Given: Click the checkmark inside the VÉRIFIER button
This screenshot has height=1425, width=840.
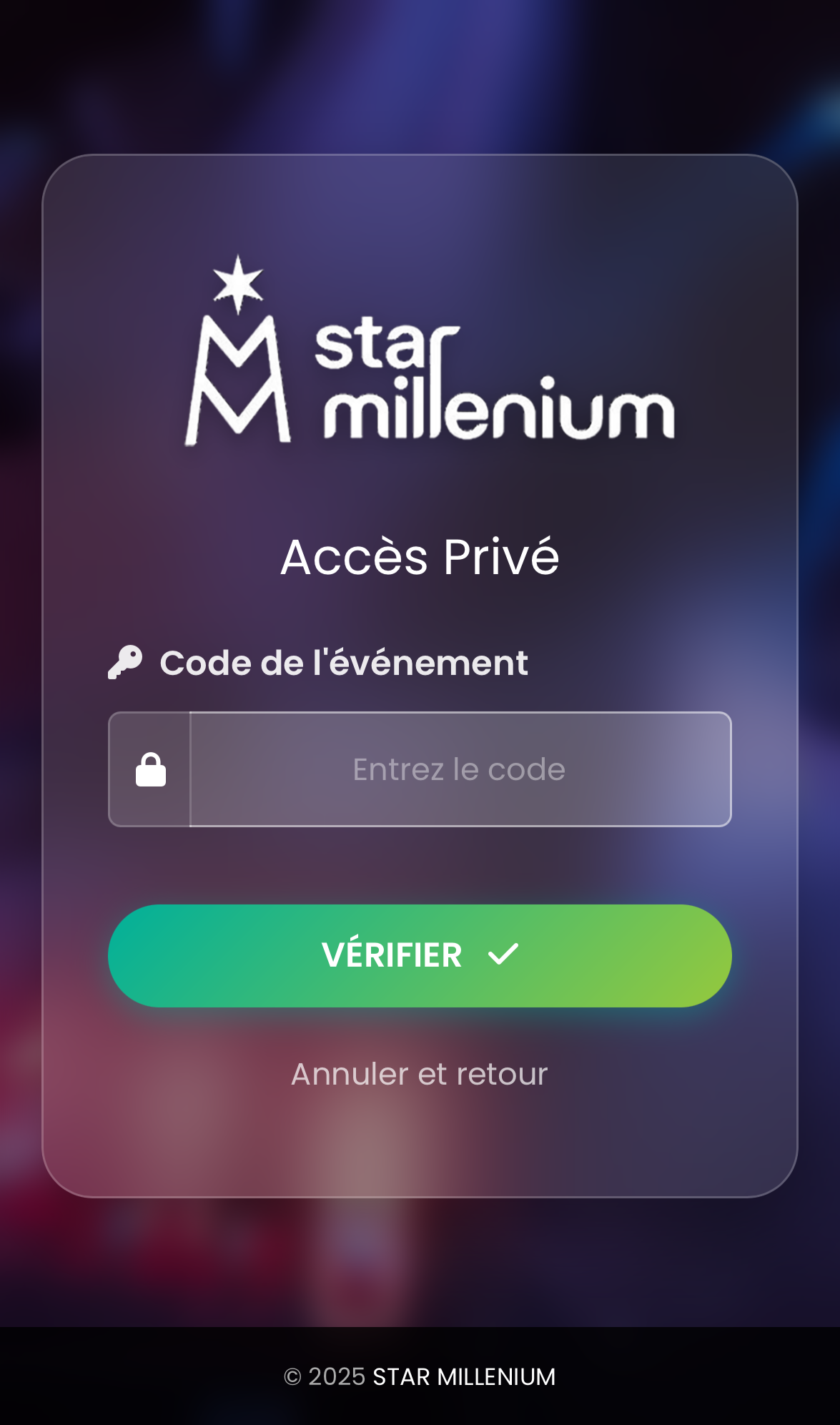Looking at the screenshot, I should [503, 954].
